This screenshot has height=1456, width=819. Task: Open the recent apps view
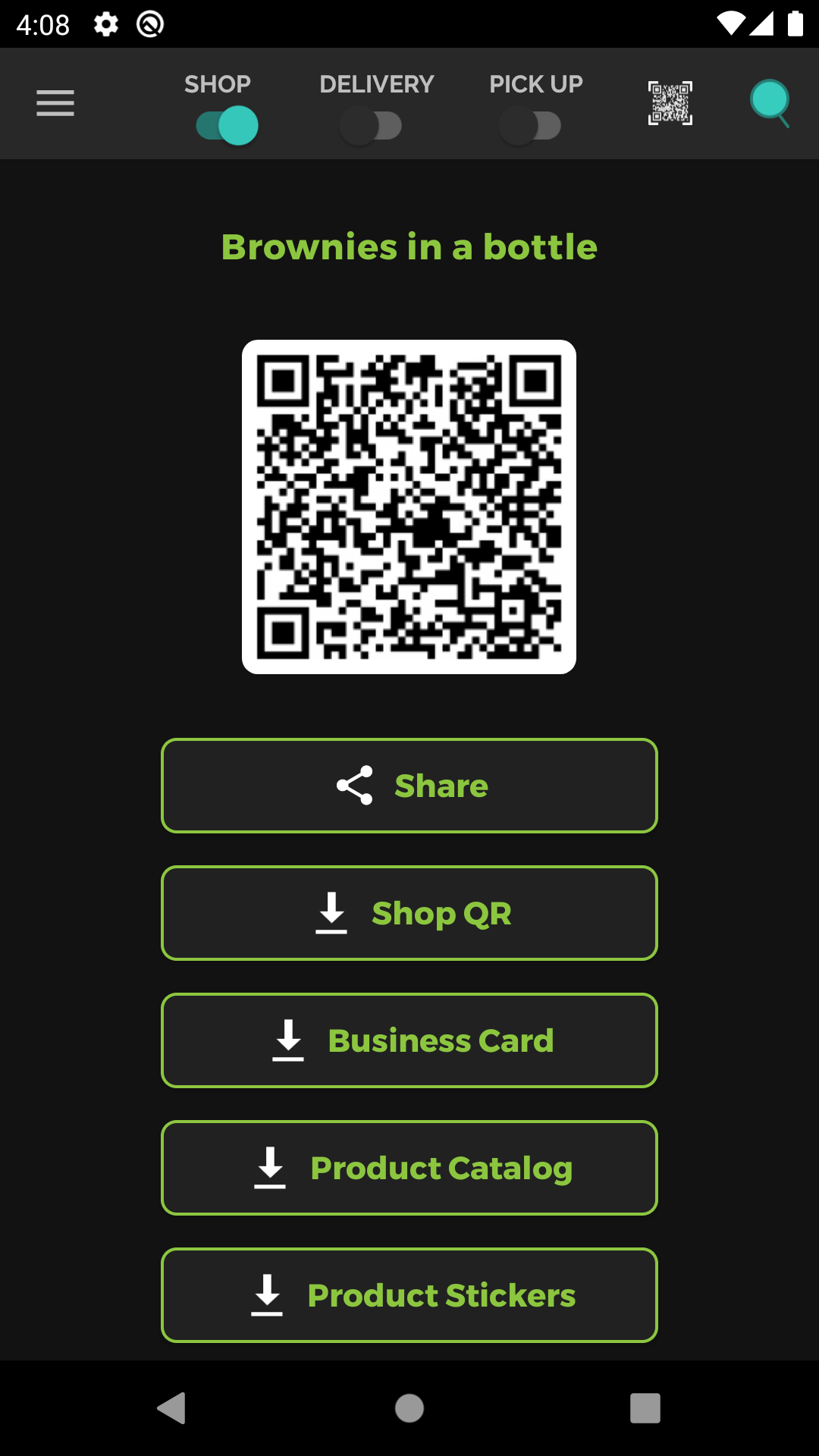click(645, 1408)
